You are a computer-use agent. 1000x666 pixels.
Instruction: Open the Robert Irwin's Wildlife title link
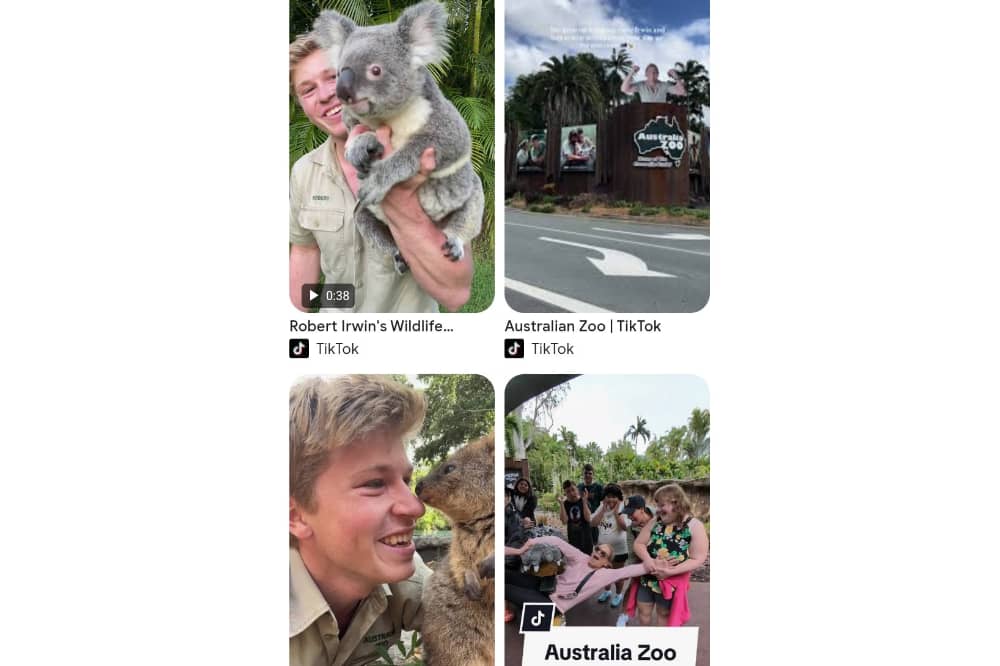371,326
